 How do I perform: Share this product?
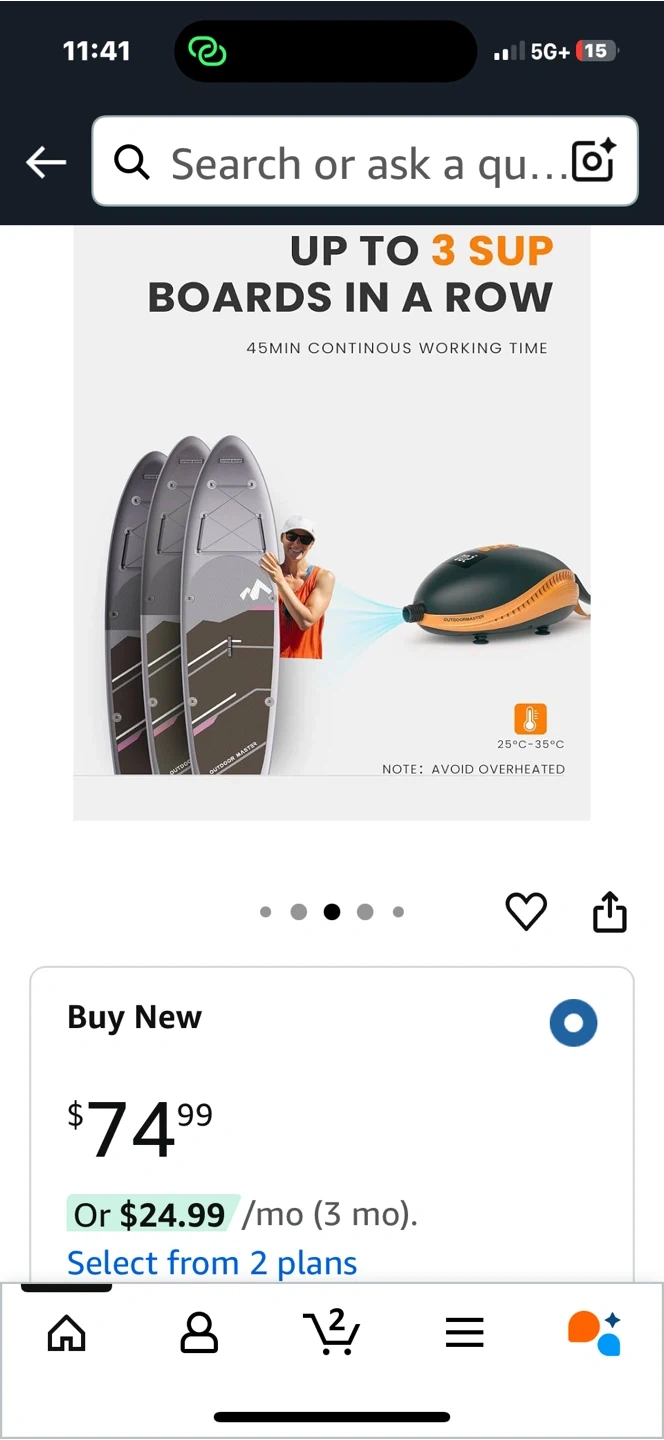pos(609,911)
